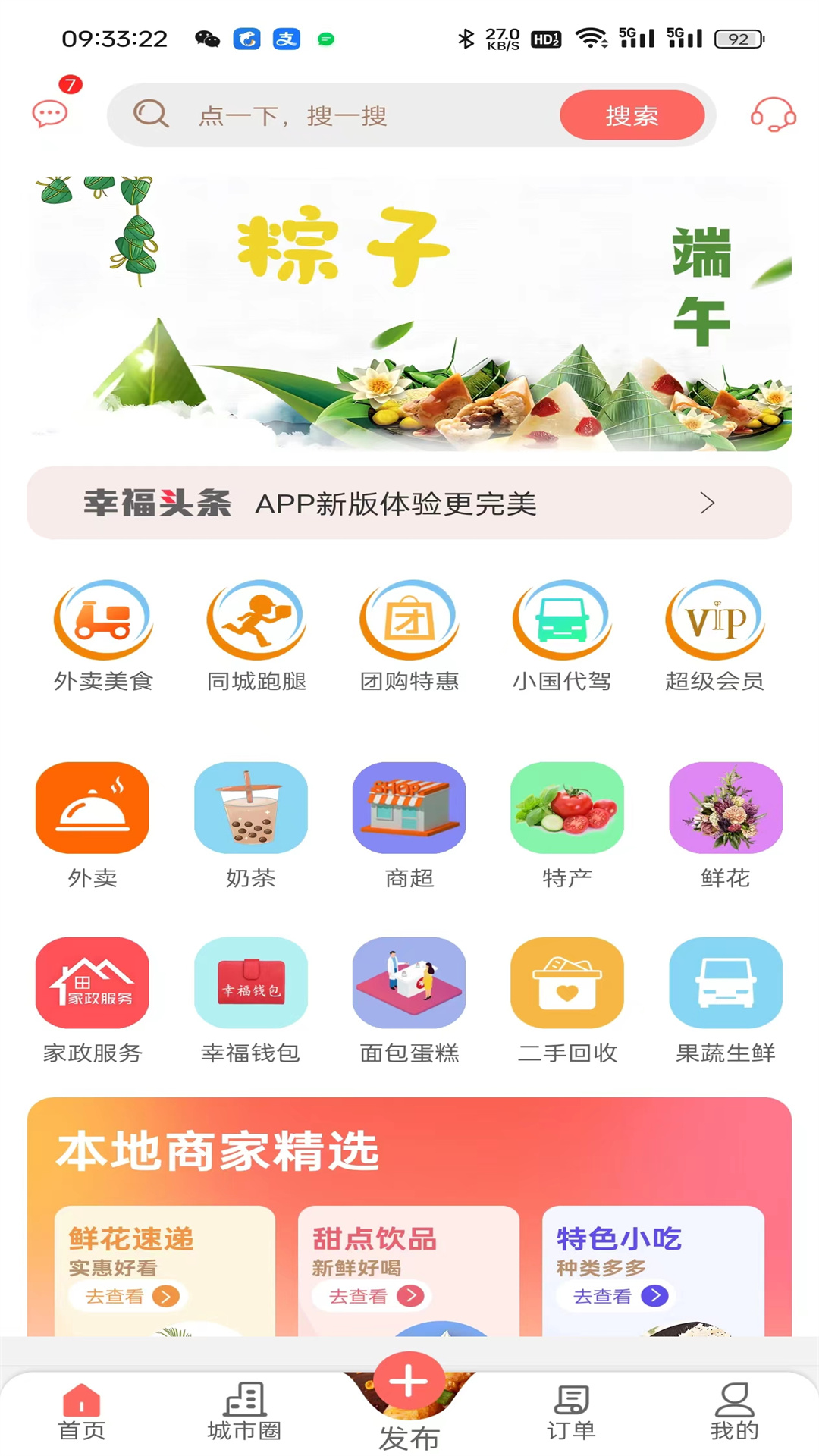Tap the search field 点一下，搜一搜
The image size is (819, 1456).
coord(341,115)
